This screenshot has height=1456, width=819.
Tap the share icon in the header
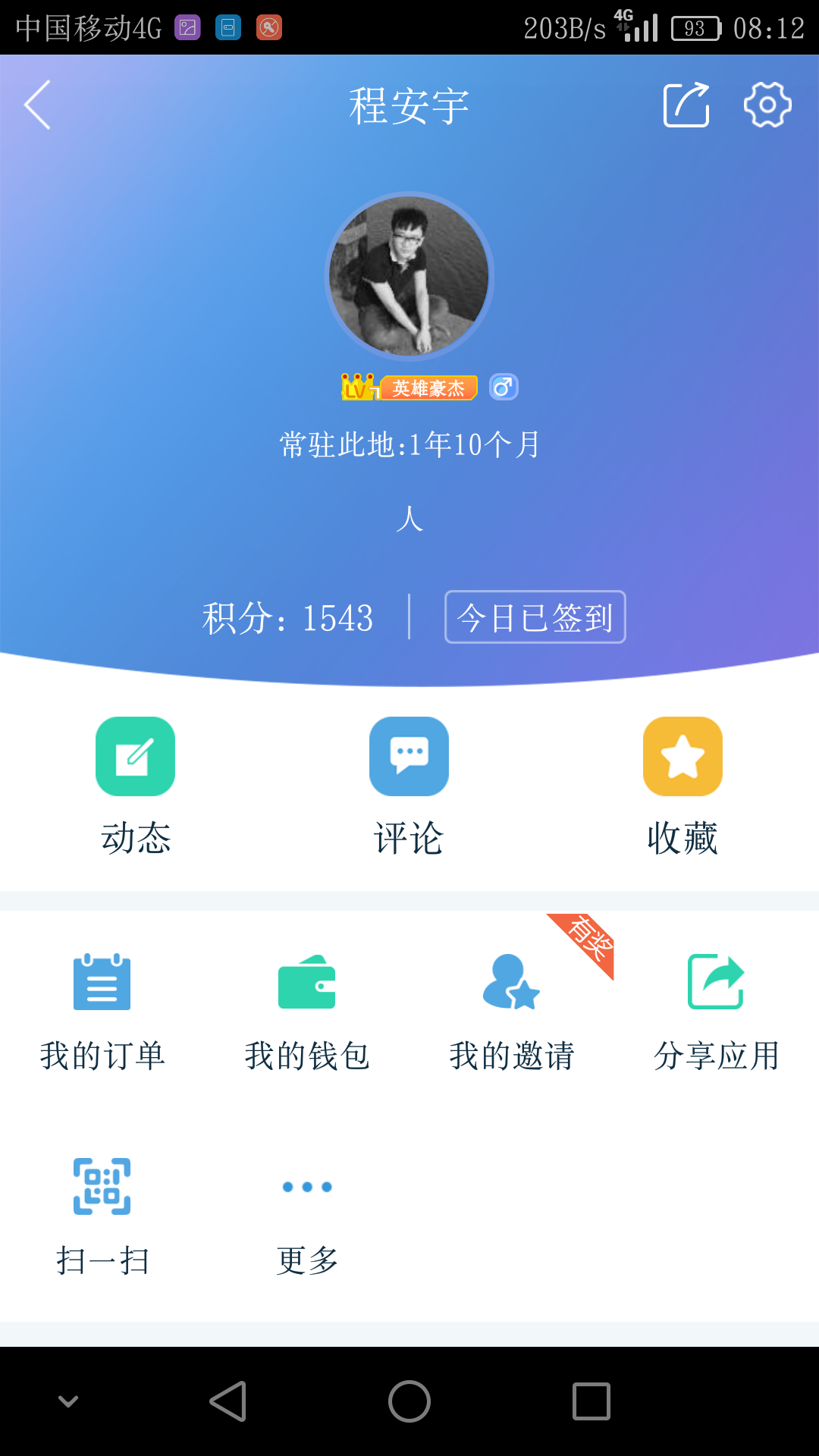pyautogui.click(x=686, y=105)
